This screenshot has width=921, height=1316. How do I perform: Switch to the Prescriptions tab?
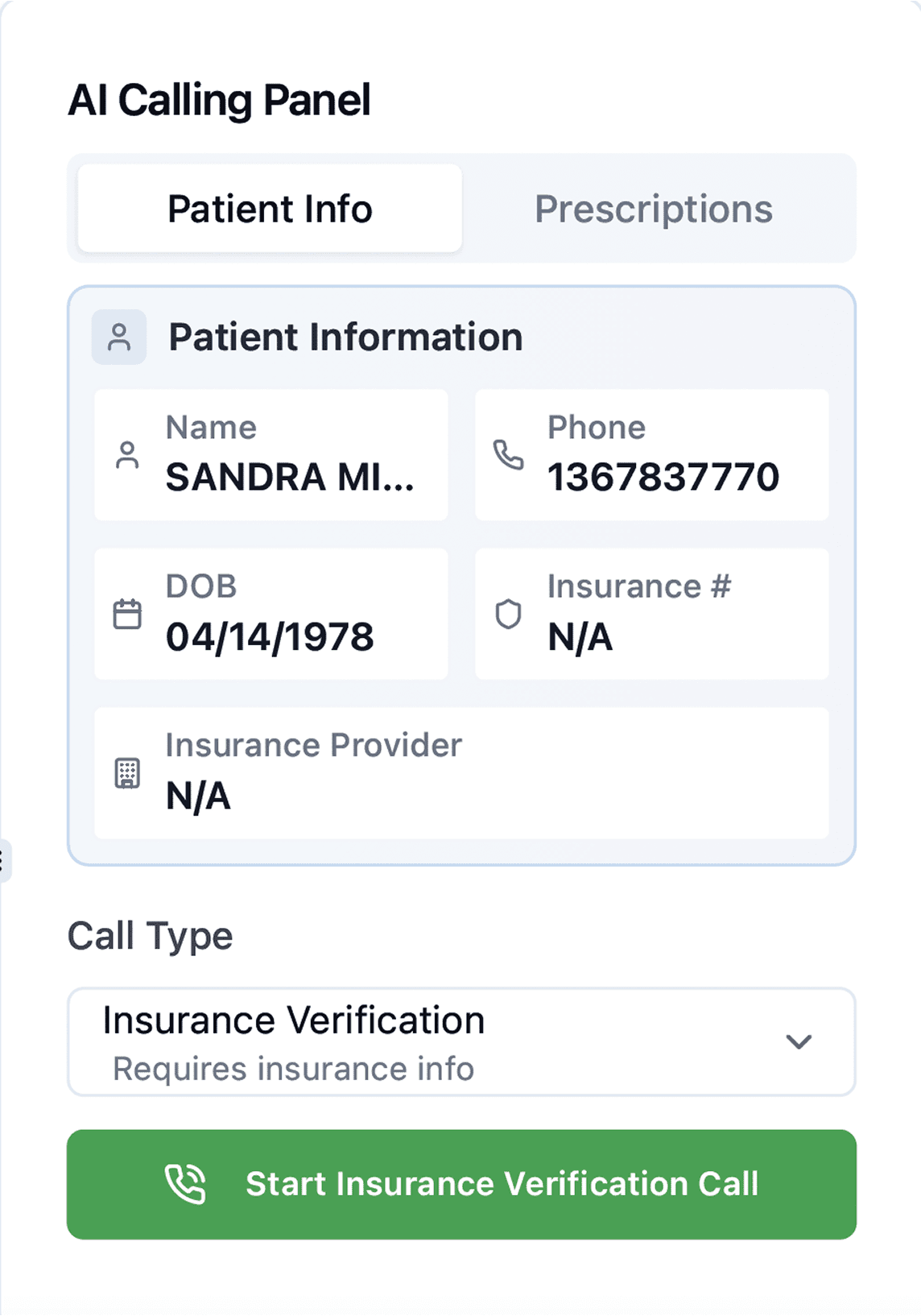[655, 209]
